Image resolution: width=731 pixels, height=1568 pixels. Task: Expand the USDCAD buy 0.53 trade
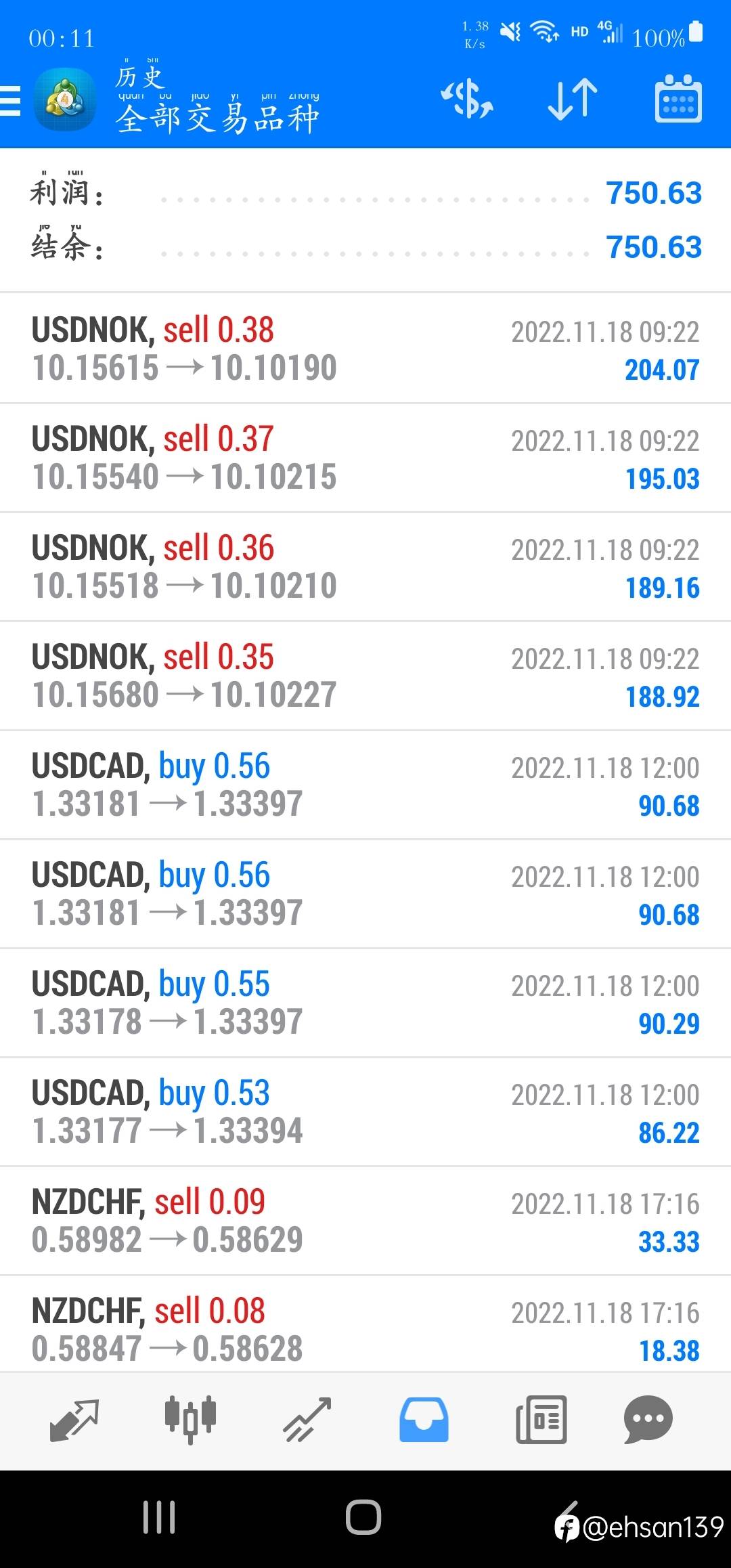[x=365, y=1112]
